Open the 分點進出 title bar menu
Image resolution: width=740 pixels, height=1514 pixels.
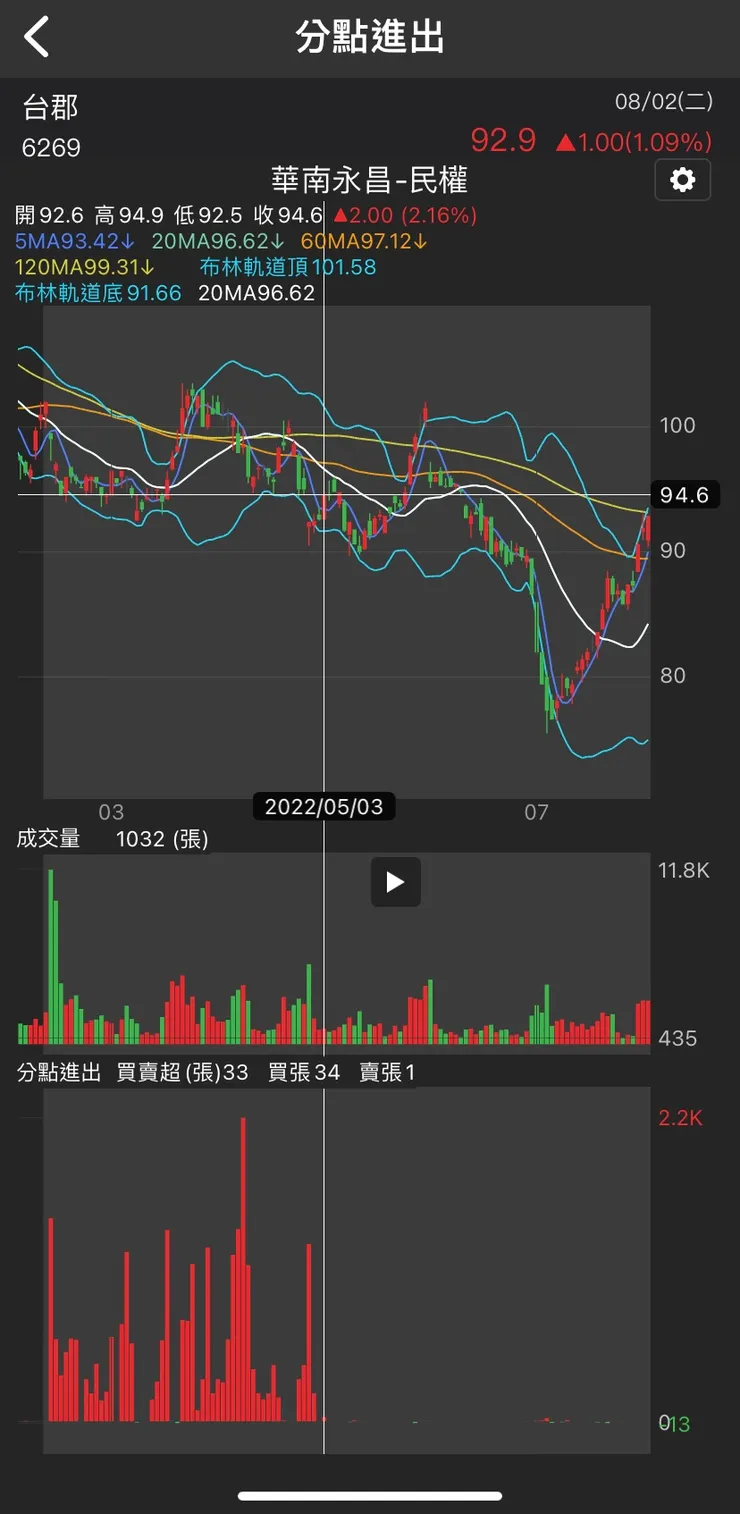click(x=370, y=36)
